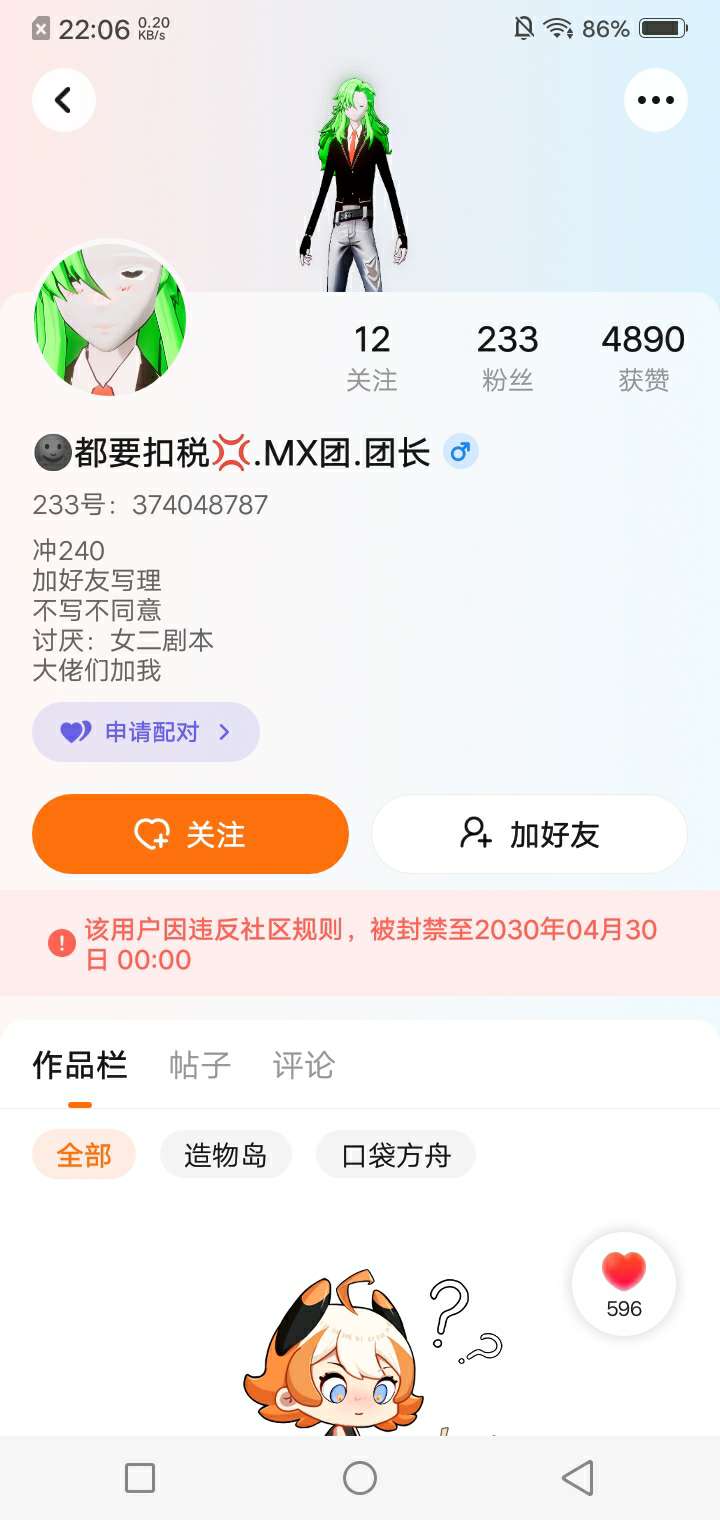This screenshot has width=720, height=1520.
Task: Switch to the 帖子 tab
Action: (200, 1066)
